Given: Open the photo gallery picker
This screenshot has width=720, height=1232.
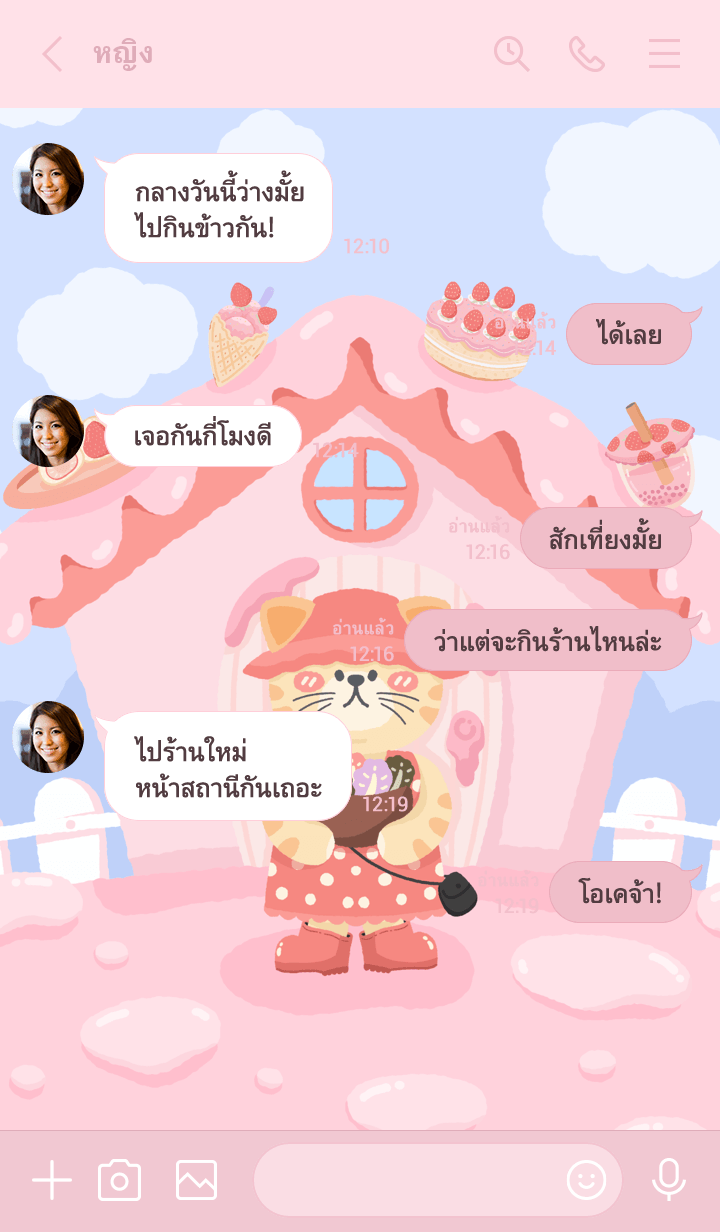Looking at the screenshot, I should (x=196, y=1181).
